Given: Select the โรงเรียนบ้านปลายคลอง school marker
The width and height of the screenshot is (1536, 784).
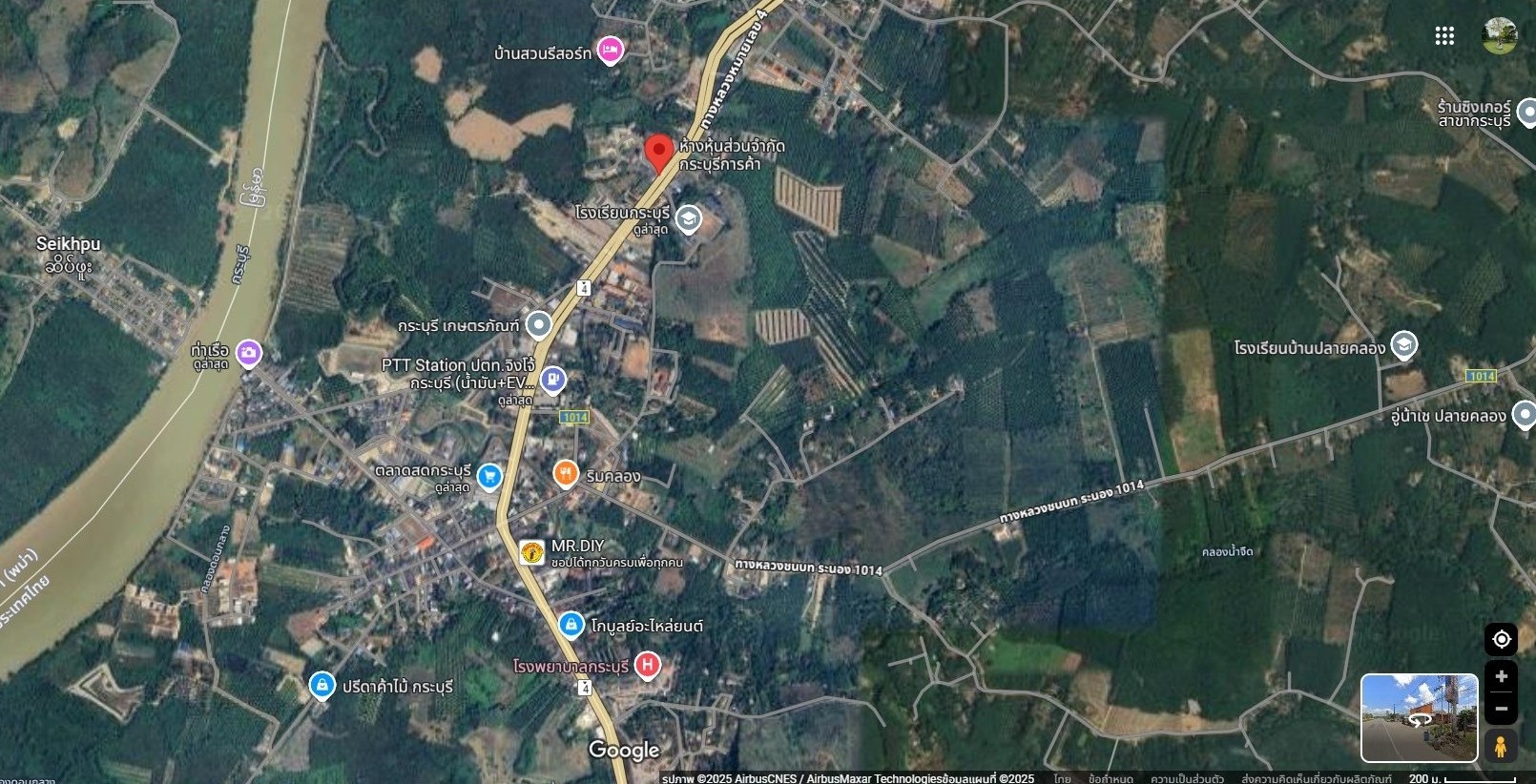Looking at the screenshot, I should (x=1403, y=344).
